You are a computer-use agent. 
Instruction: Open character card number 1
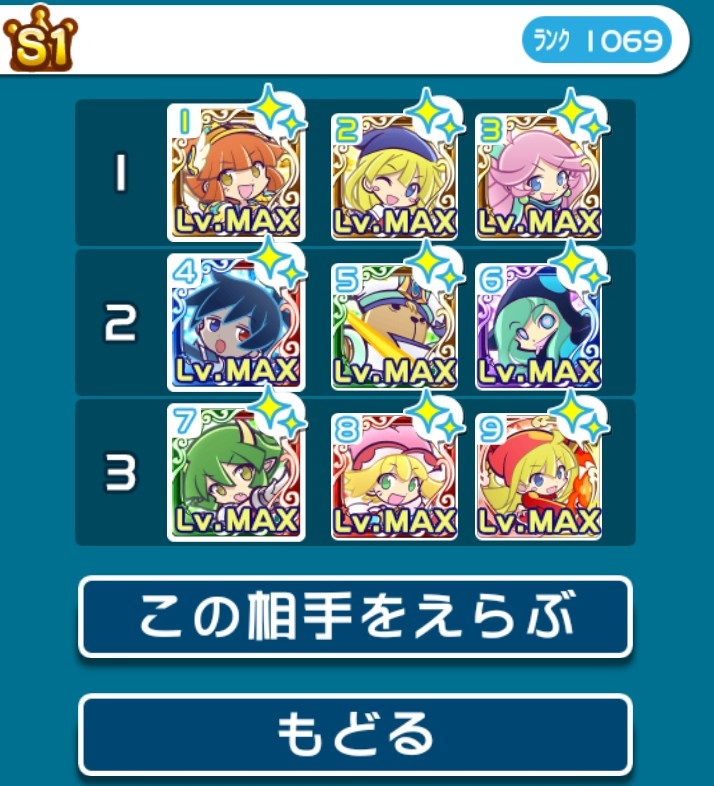[235, 172]
